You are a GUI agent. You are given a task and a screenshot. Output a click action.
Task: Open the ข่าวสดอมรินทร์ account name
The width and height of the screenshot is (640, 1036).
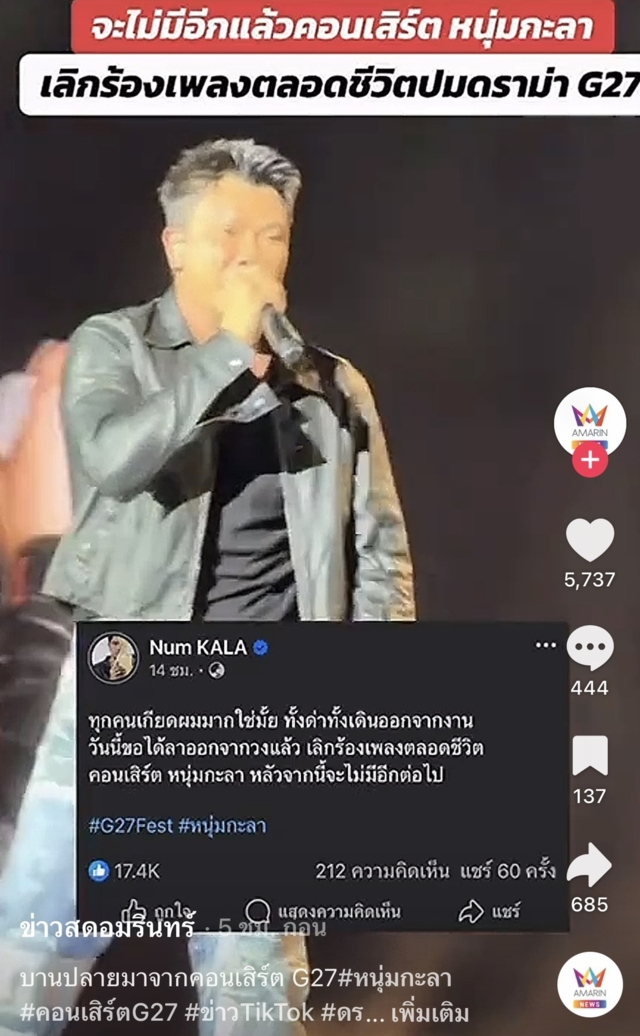click(x=106, y=927)
